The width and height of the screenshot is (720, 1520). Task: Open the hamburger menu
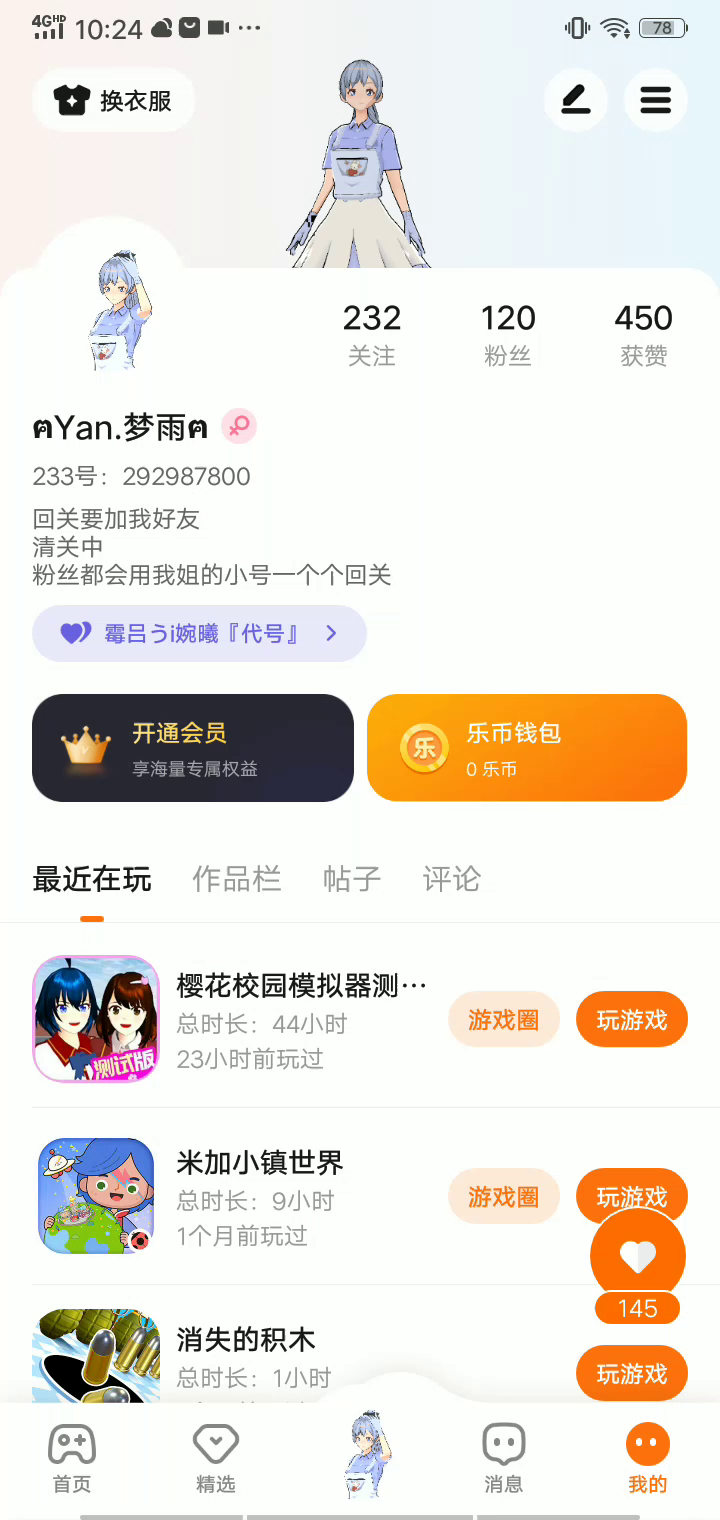click(x=655, y=100)
